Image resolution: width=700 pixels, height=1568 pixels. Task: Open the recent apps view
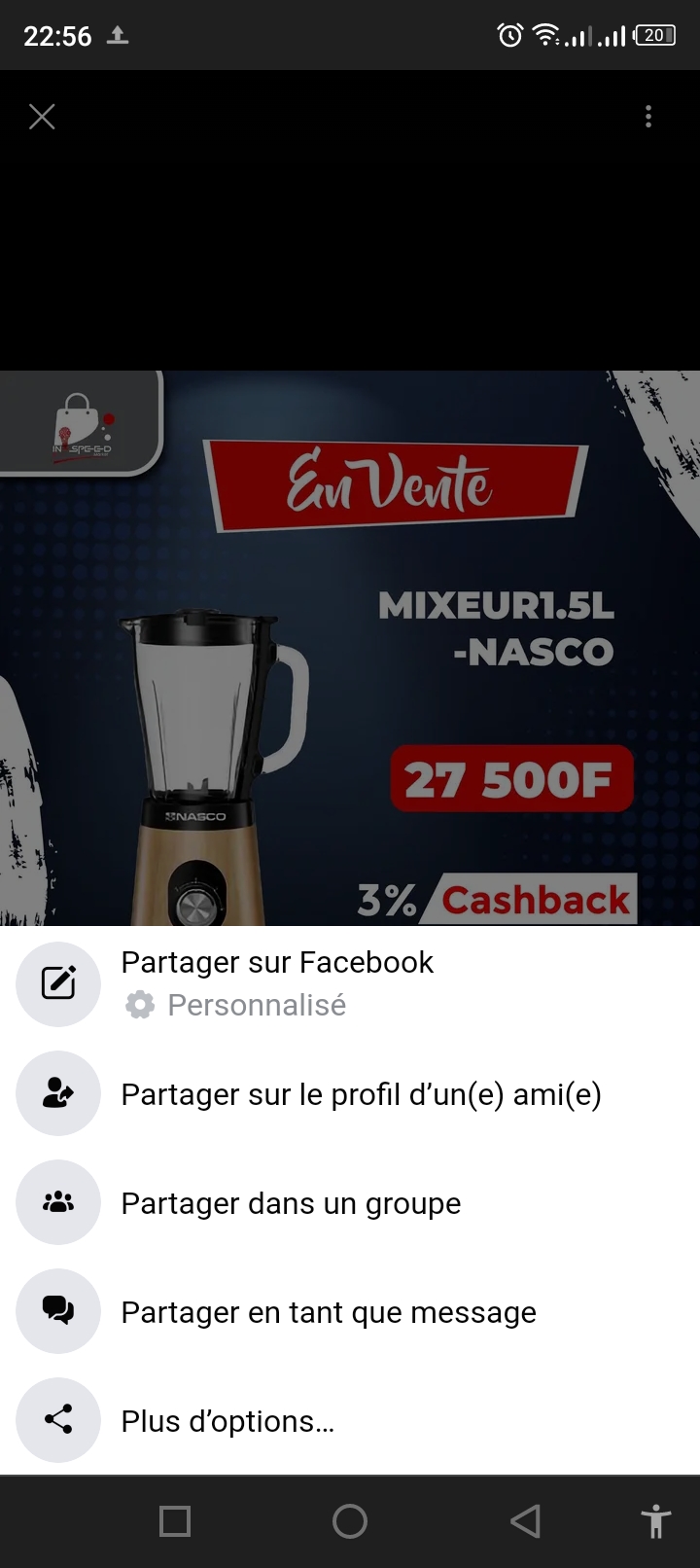(x=175, y=1521)
